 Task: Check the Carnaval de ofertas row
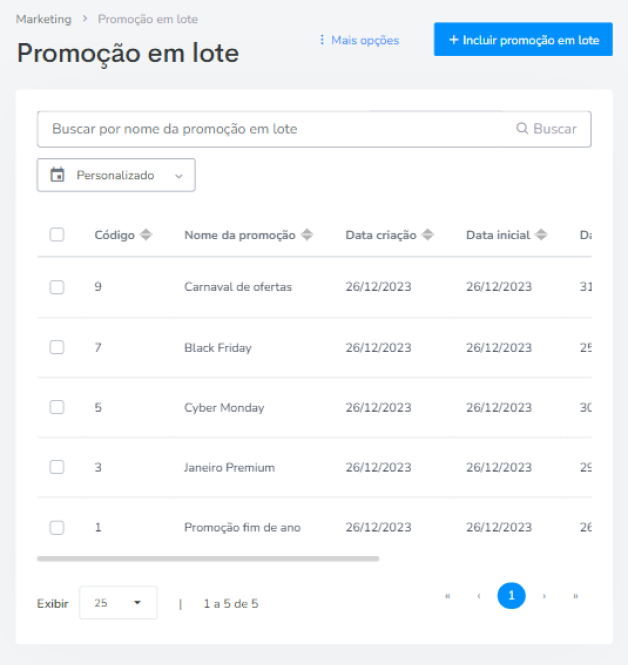[57, 287]
